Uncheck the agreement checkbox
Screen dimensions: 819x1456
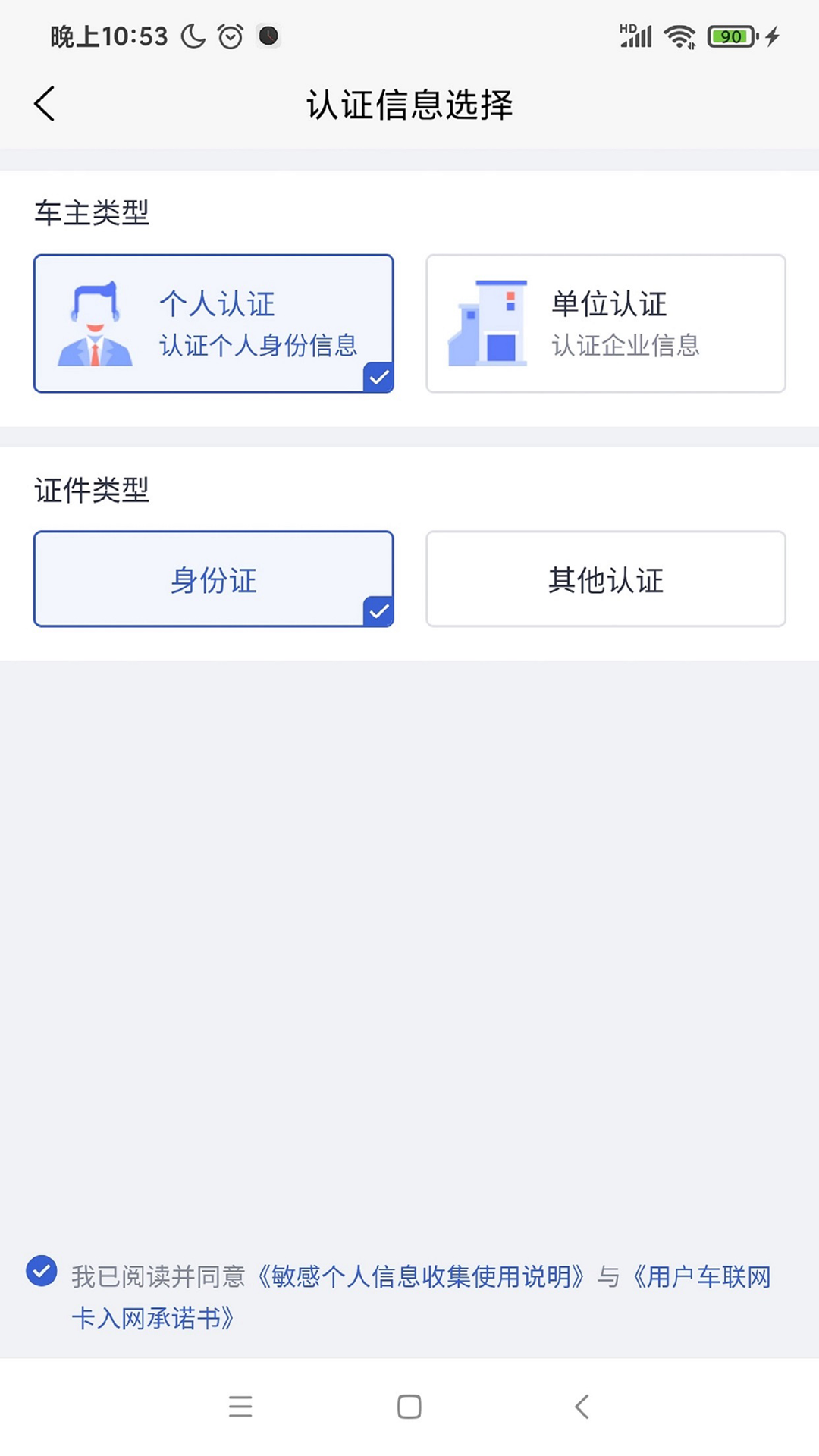click(x=42, y=1272)
